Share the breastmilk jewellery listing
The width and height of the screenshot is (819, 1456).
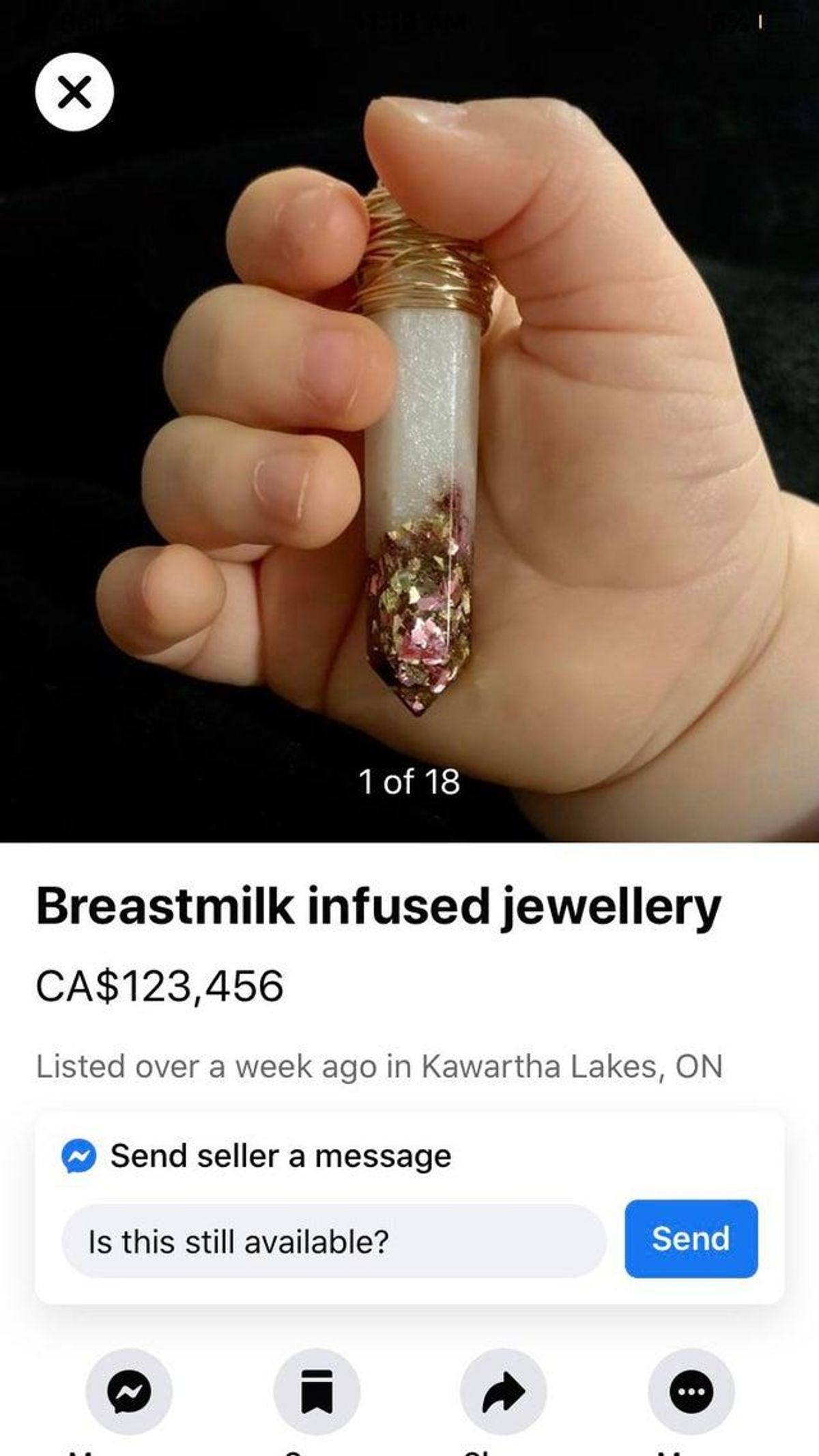(x=504, y=1391)
